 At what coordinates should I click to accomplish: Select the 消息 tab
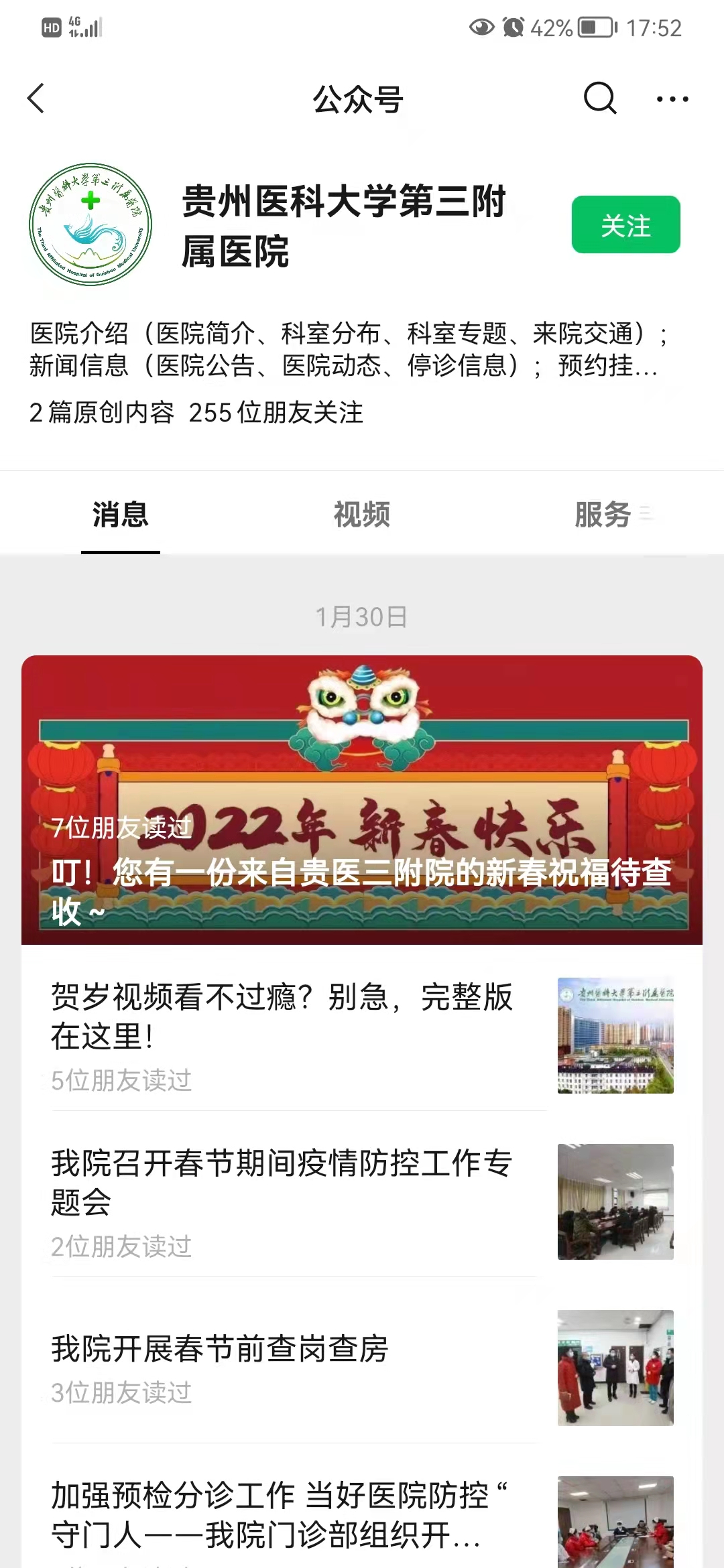(121, 515)
